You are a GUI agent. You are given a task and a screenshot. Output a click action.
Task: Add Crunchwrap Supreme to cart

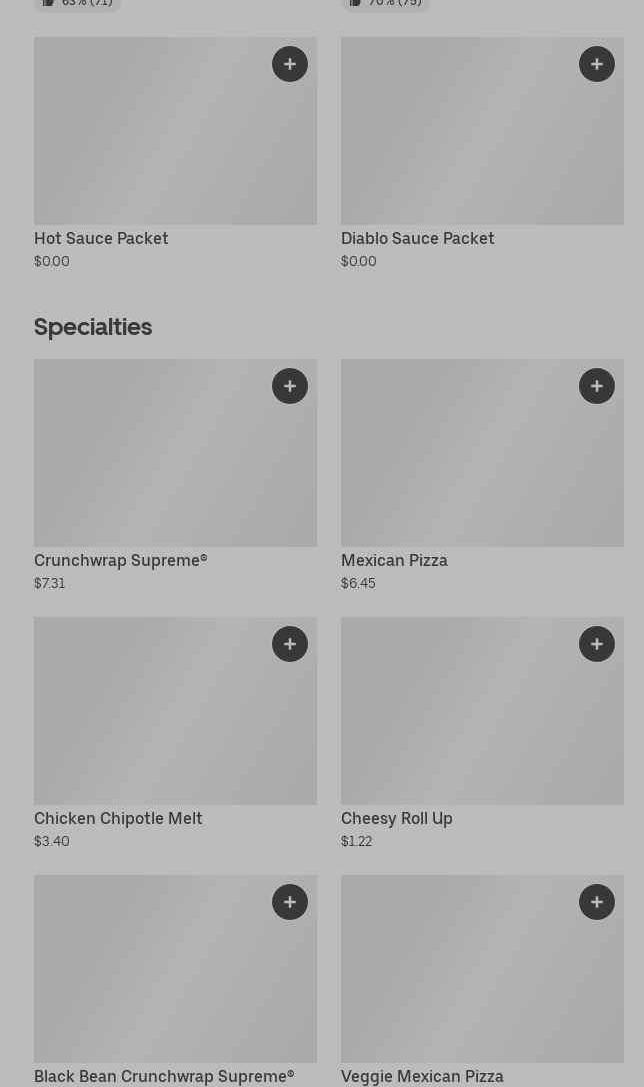[x=290, y=386]
